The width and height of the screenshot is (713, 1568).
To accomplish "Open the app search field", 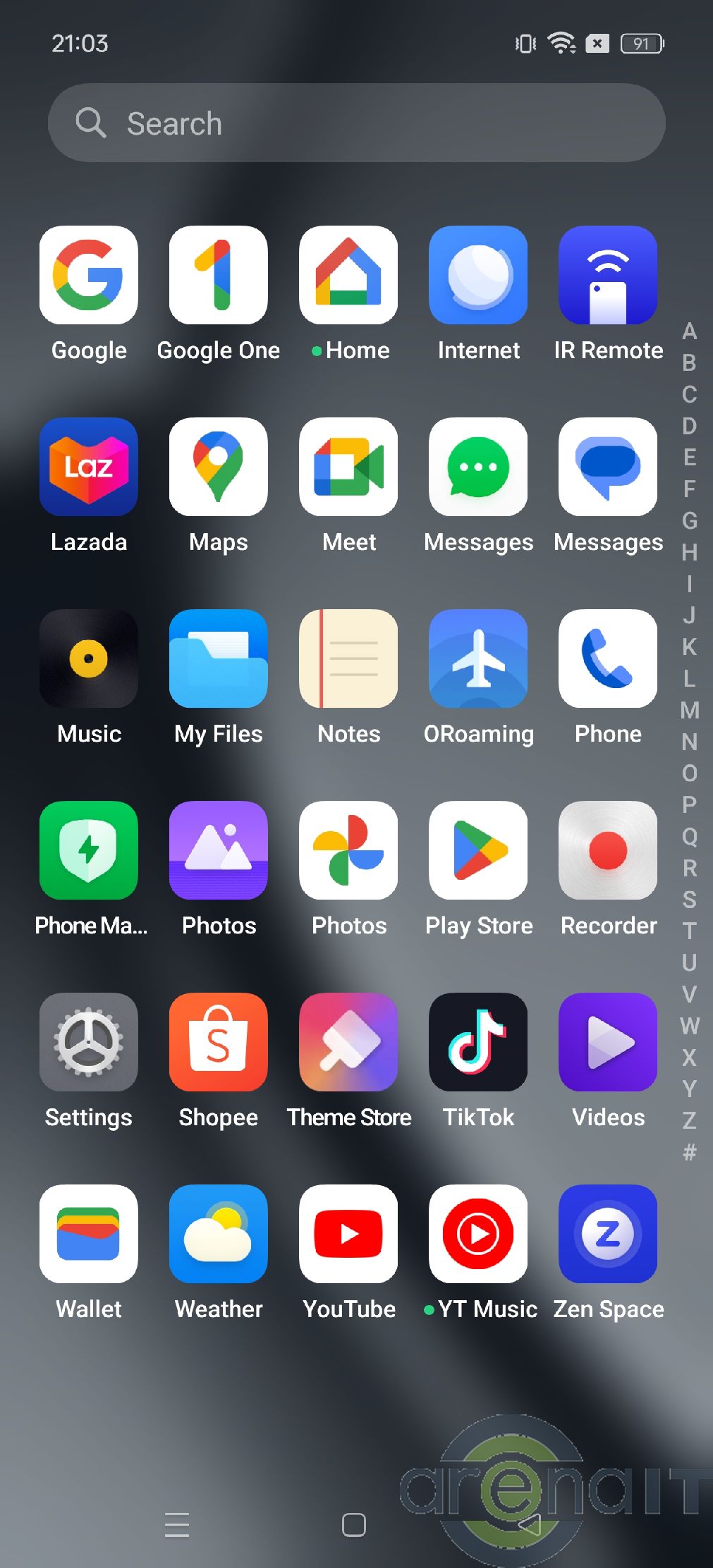I will click(x=356, y=123).
